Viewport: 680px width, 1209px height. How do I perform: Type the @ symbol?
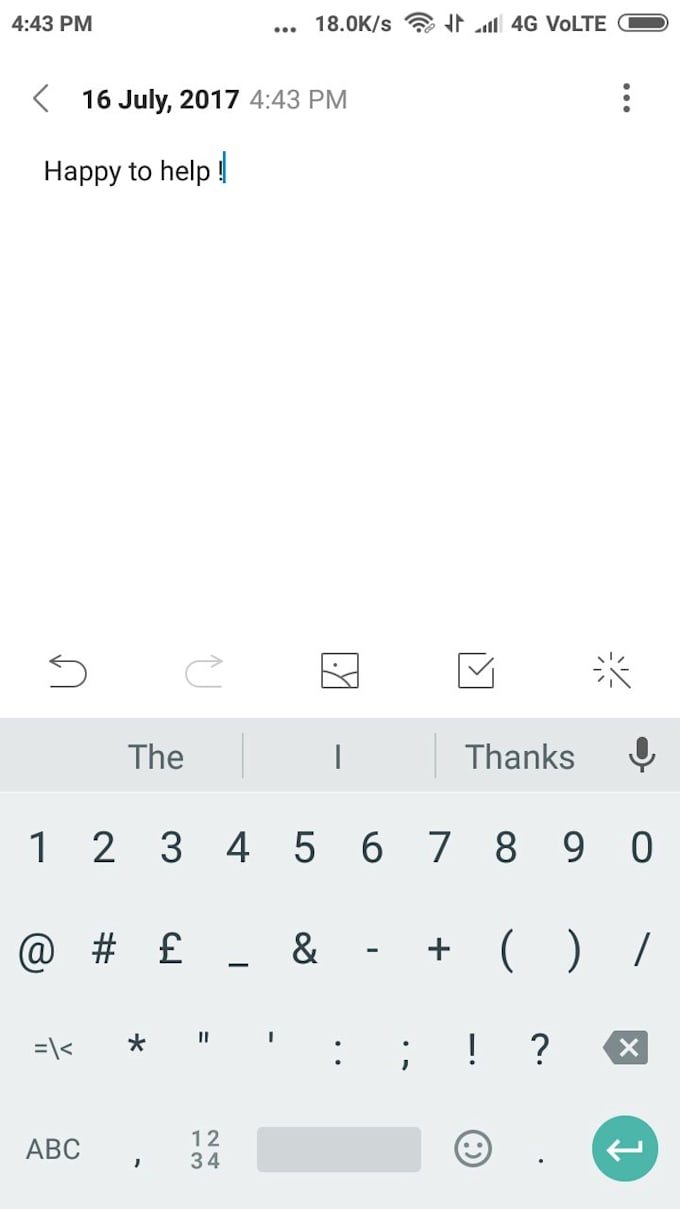pyautogui.click(x=37, y=950)
